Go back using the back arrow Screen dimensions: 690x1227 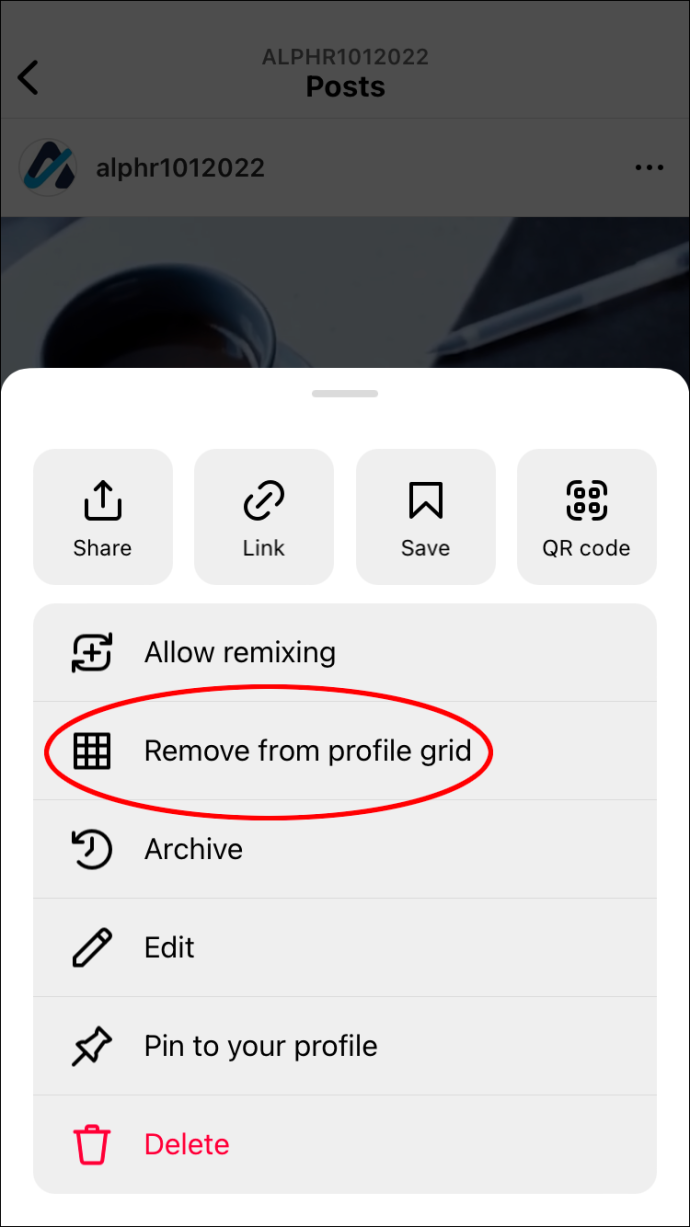pos(29,77)
